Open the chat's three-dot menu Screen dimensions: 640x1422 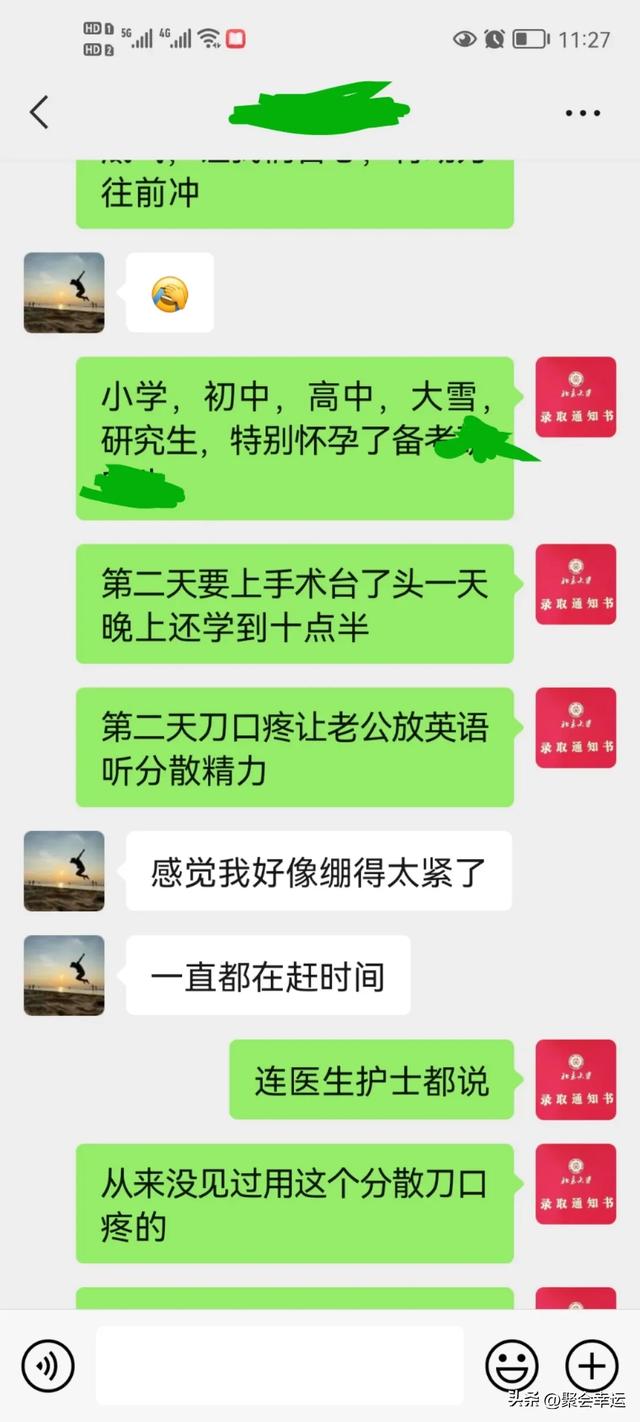click(x=583, y=113)
